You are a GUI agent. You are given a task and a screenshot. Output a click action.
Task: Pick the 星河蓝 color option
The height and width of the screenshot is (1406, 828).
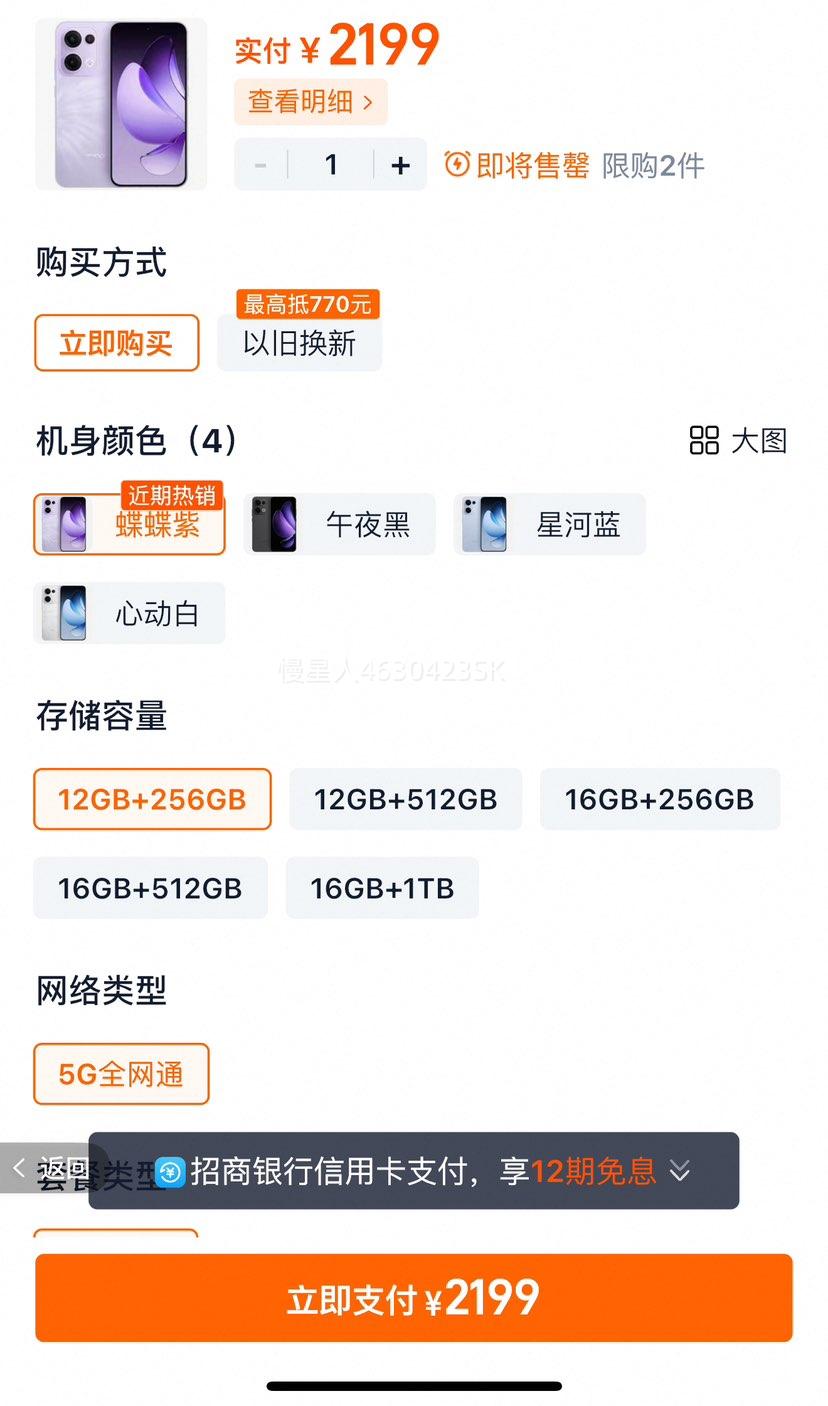(550, 525)
